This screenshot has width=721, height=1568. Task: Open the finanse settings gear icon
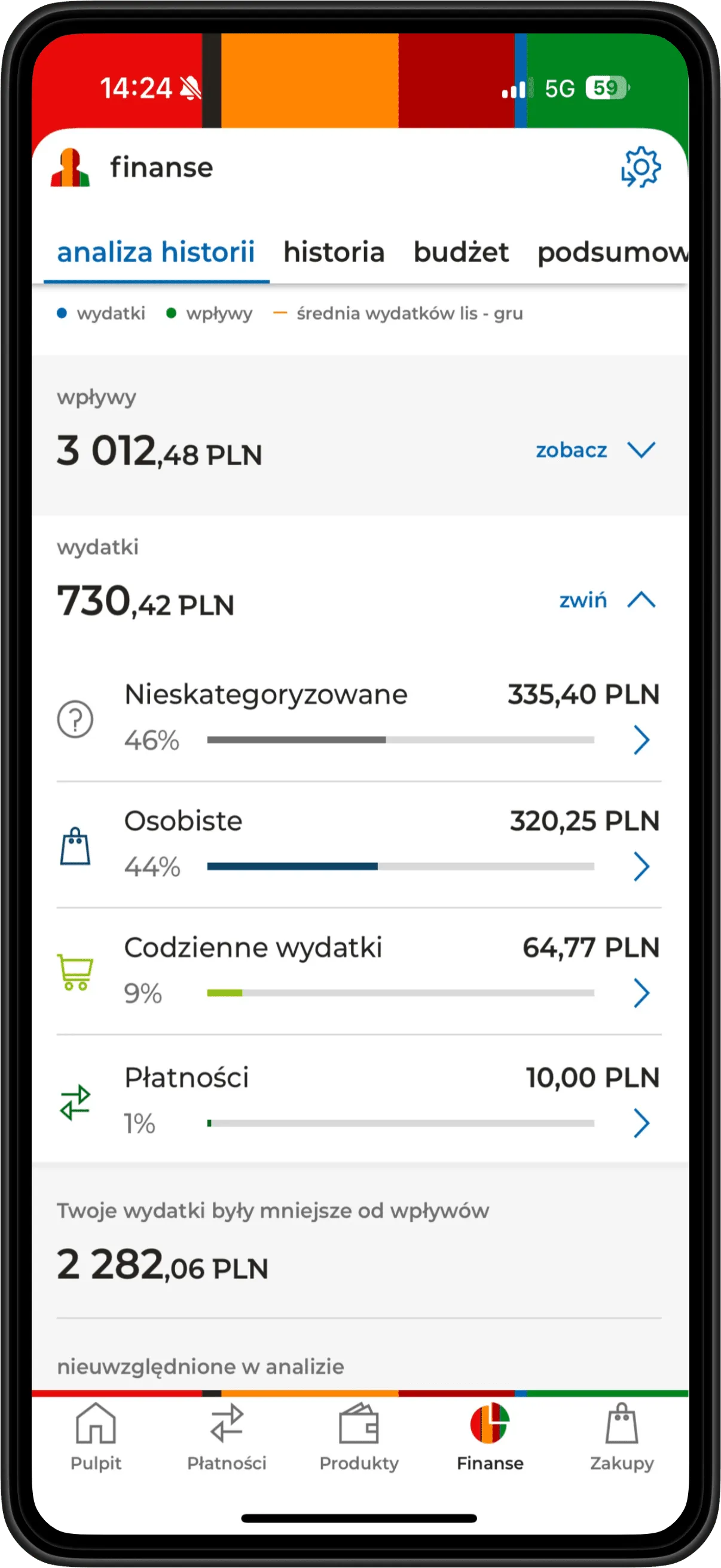tap(641, 167)
